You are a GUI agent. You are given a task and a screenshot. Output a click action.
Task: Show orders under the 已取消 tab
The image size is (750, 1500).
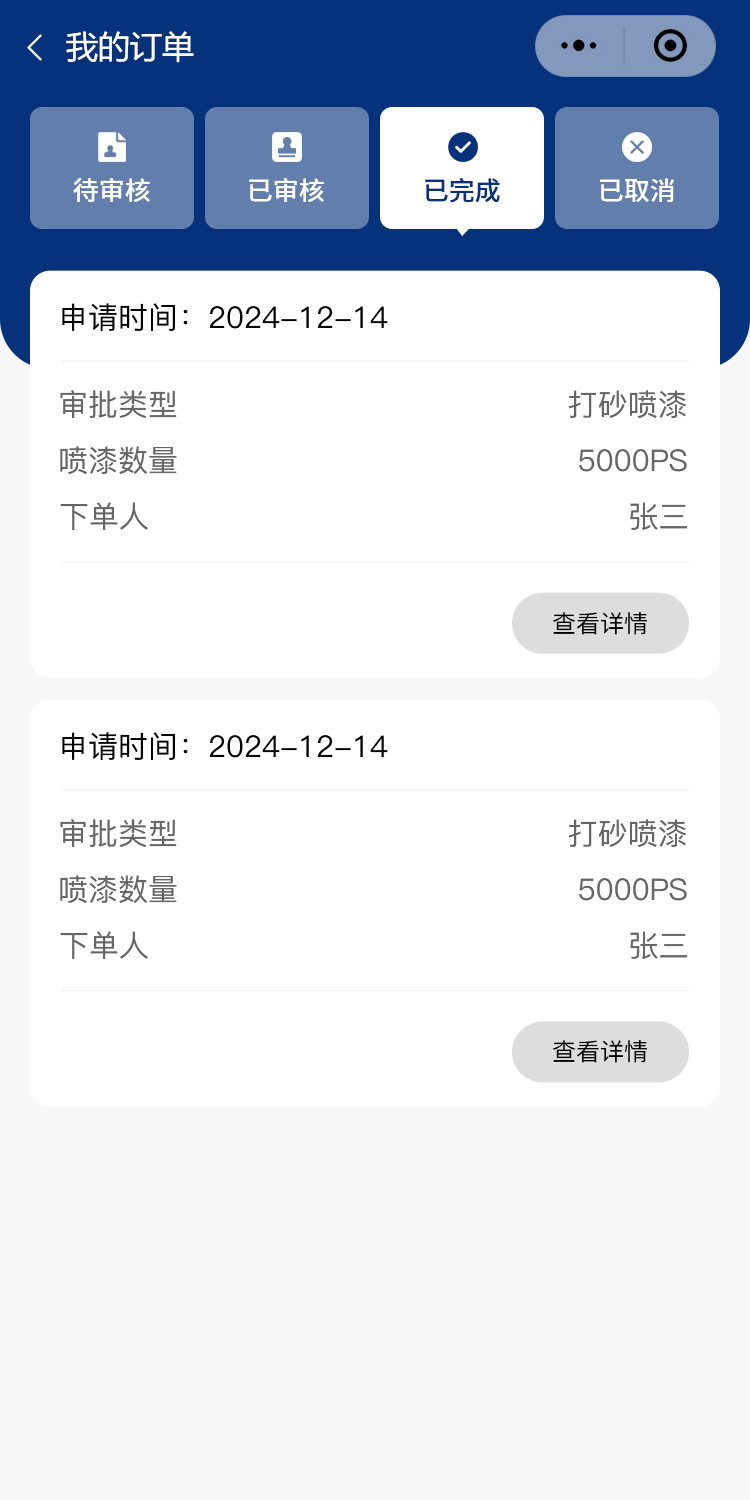(637, 168)
